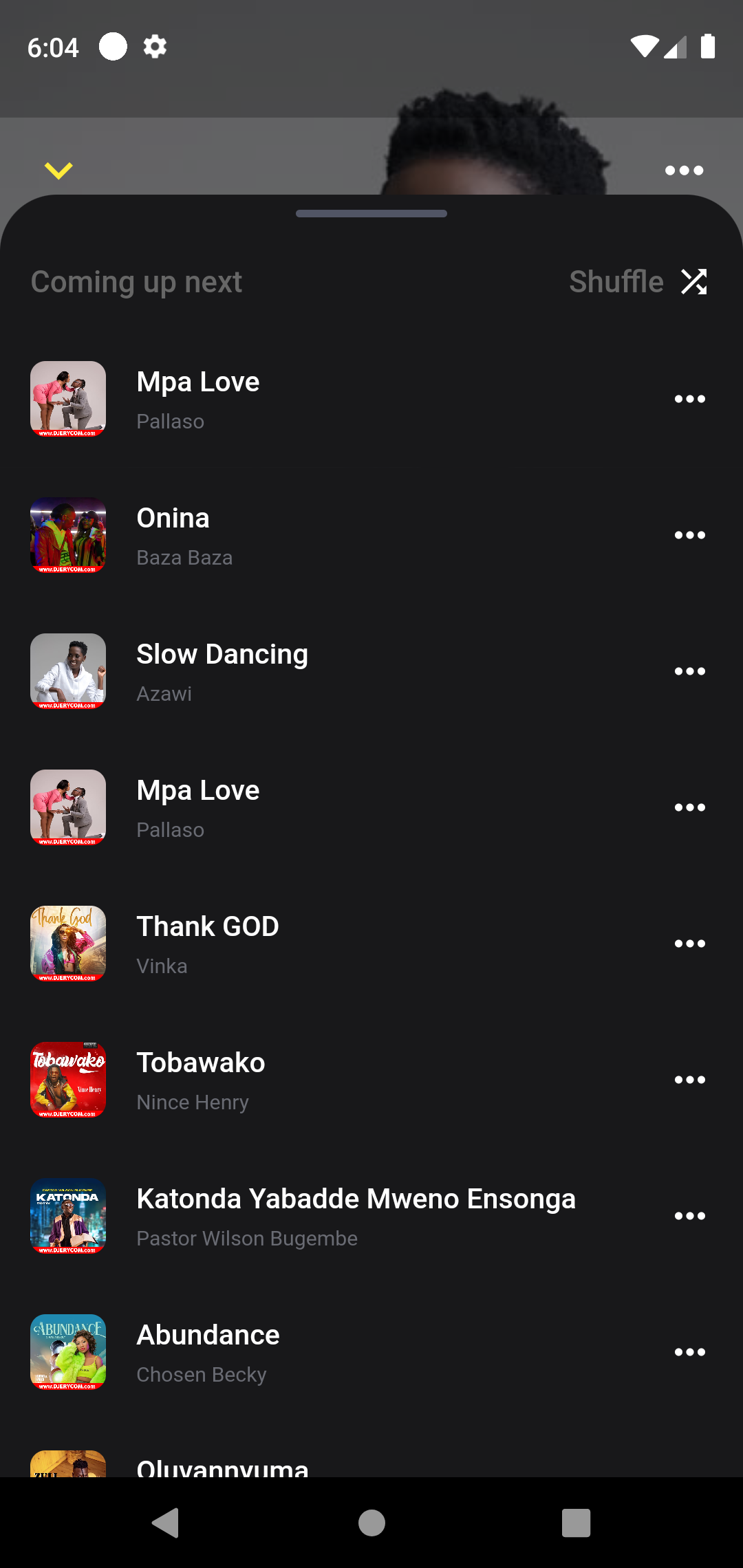The image size is (743, 1568).
Task: Collapse the player with the yellow chevron
Action: click(x=58, y=170)
